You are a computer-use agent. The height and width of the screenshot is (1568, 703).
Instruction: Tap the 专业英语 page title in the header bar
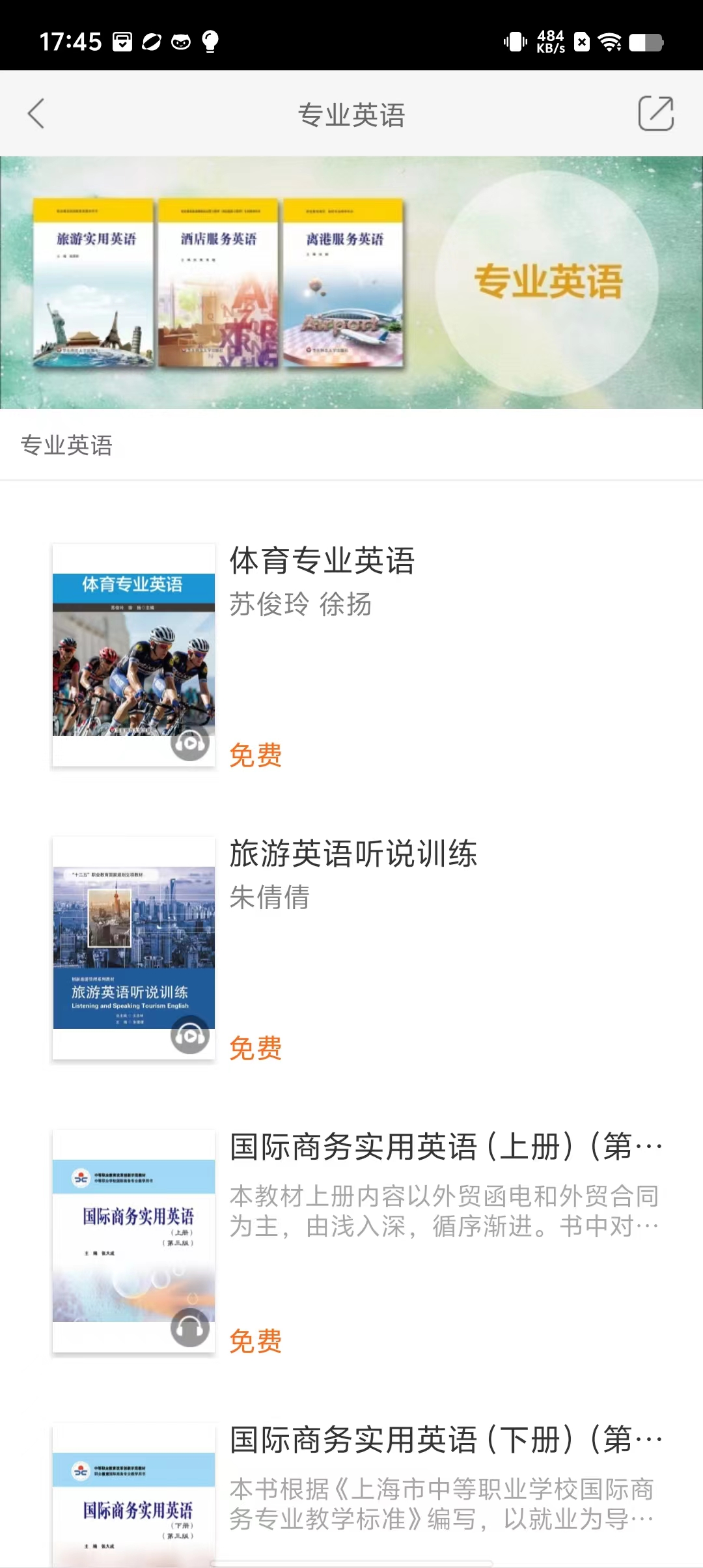[351, 113]
